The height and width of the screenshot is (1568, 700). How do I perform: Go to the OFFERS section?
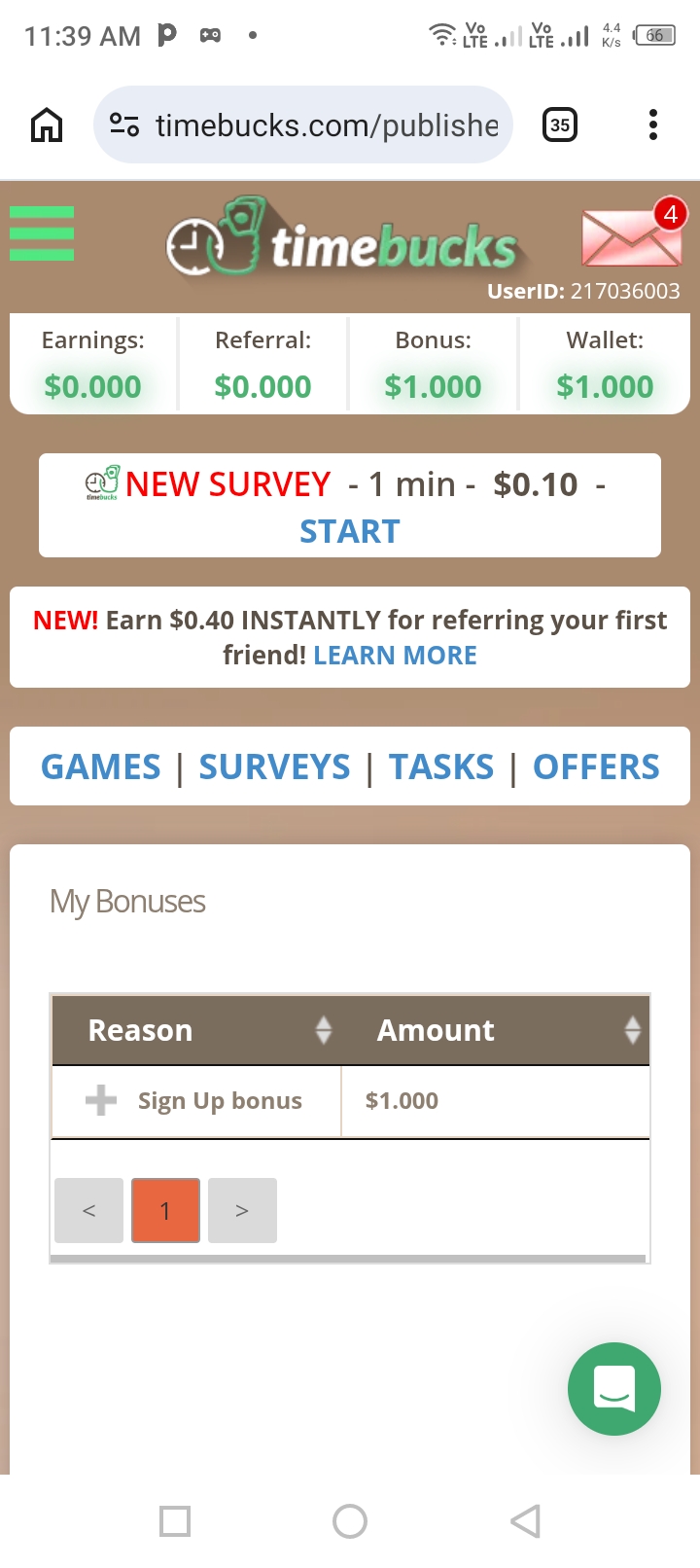[x=596, y=767]
